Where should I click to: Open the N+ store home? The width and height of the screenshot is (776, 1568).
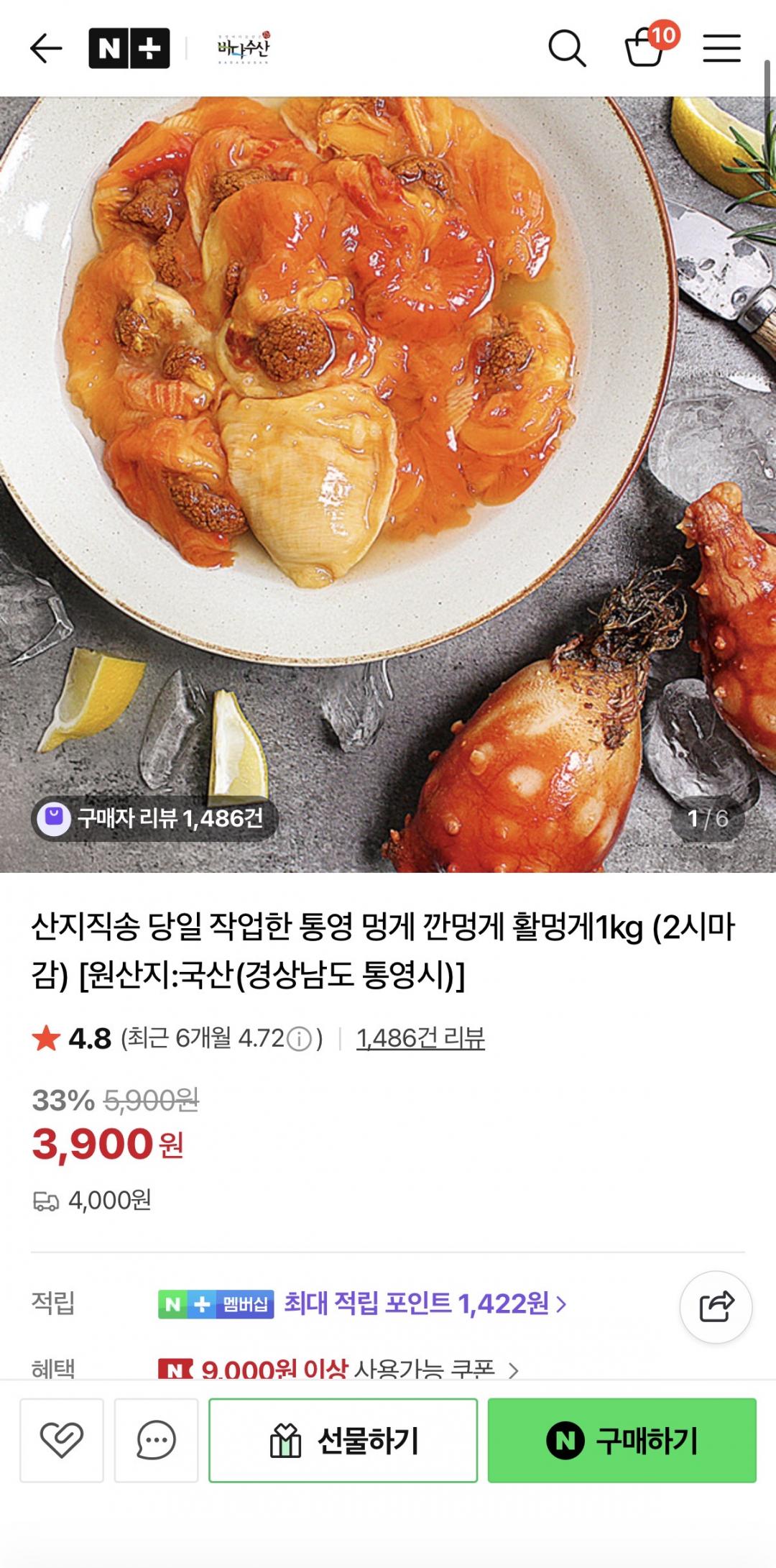(129, 49)
